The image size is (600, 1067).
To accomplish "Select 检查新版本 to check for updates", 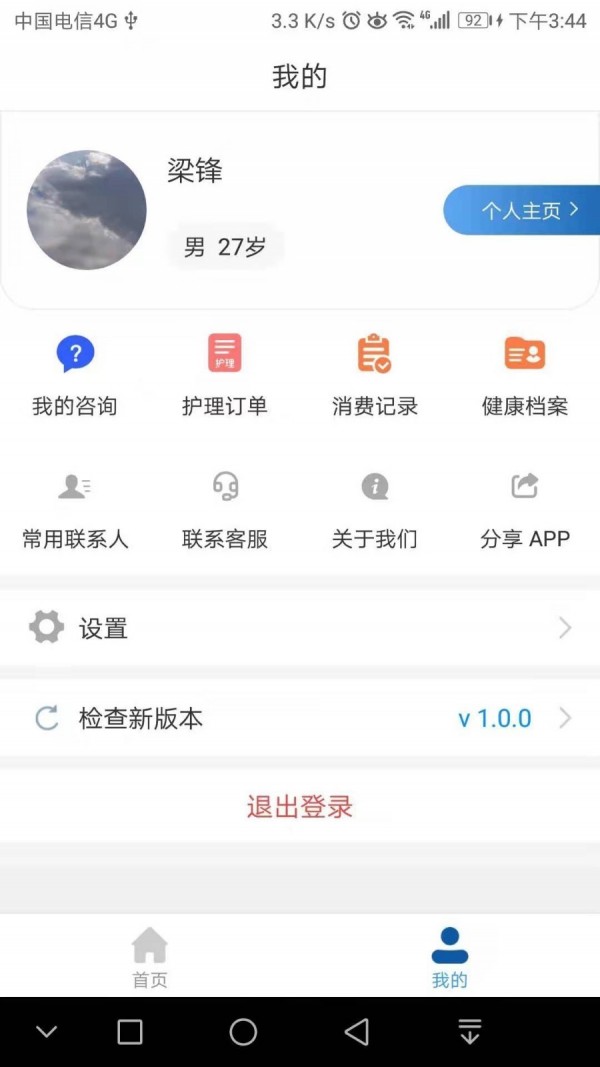I will 300,718.
